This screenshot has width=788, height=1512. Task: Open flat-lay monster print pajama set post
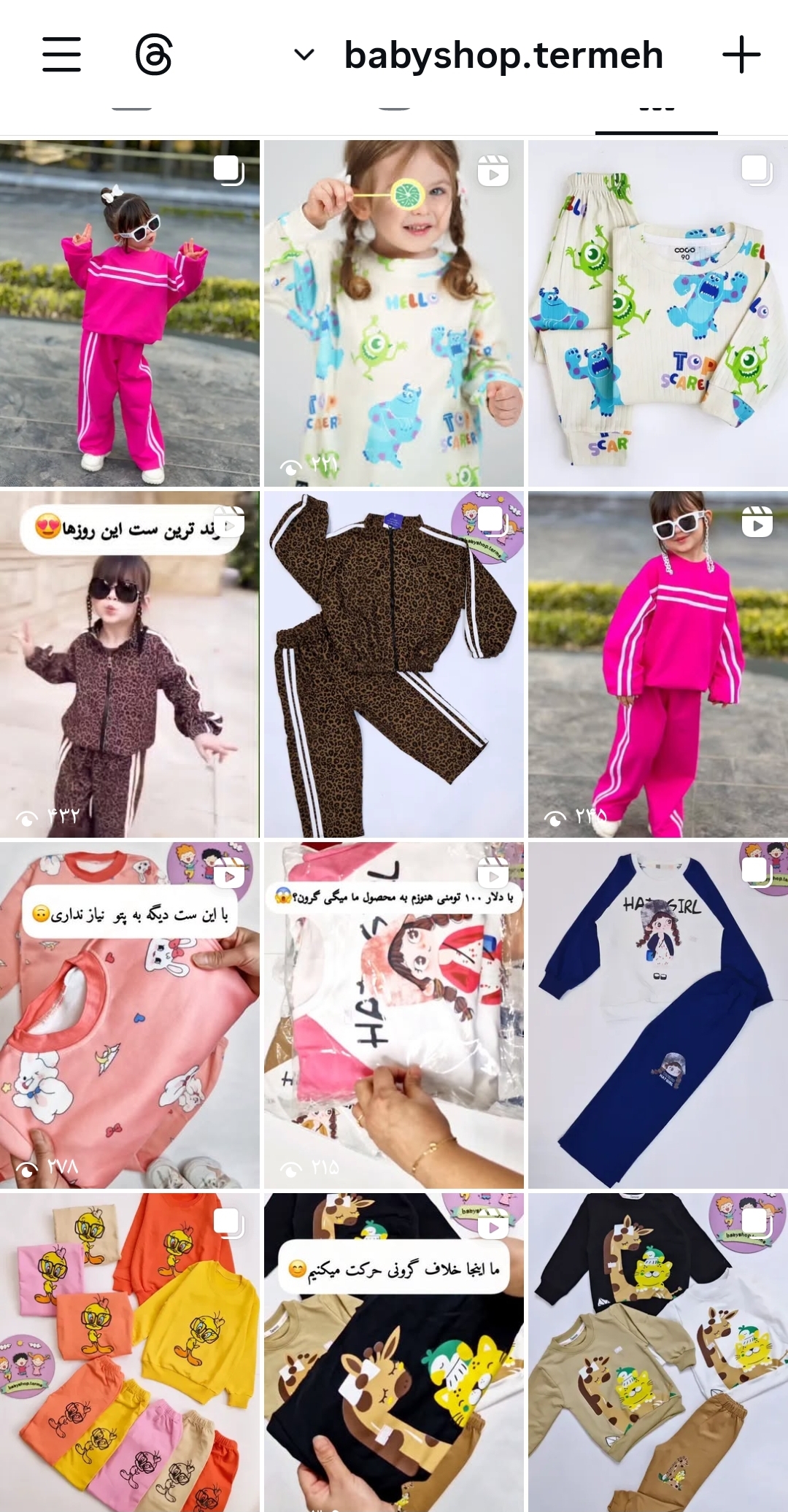pos(658,314)
